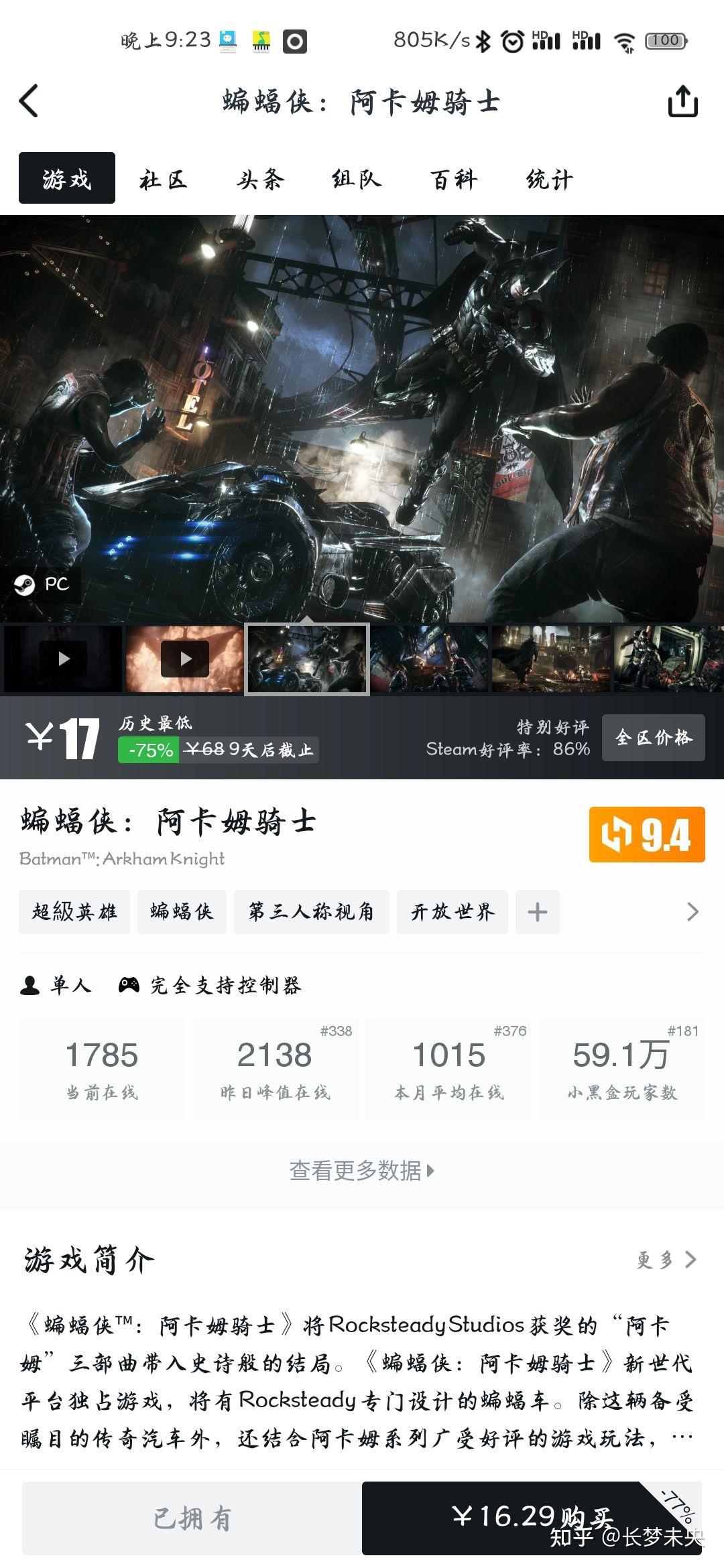
Task: Expand the tag list with right chevron
Action: 692,912
